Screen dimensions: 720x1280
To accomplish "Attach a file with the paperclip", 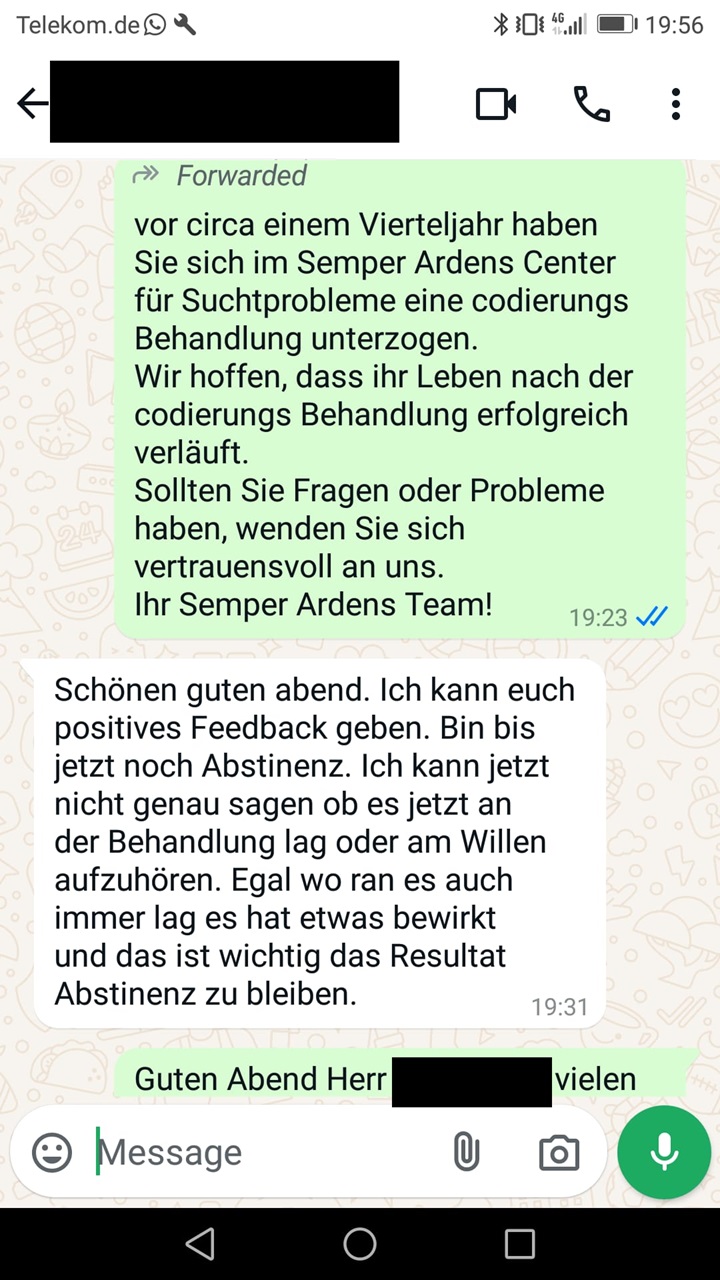I will (466, 1152).
